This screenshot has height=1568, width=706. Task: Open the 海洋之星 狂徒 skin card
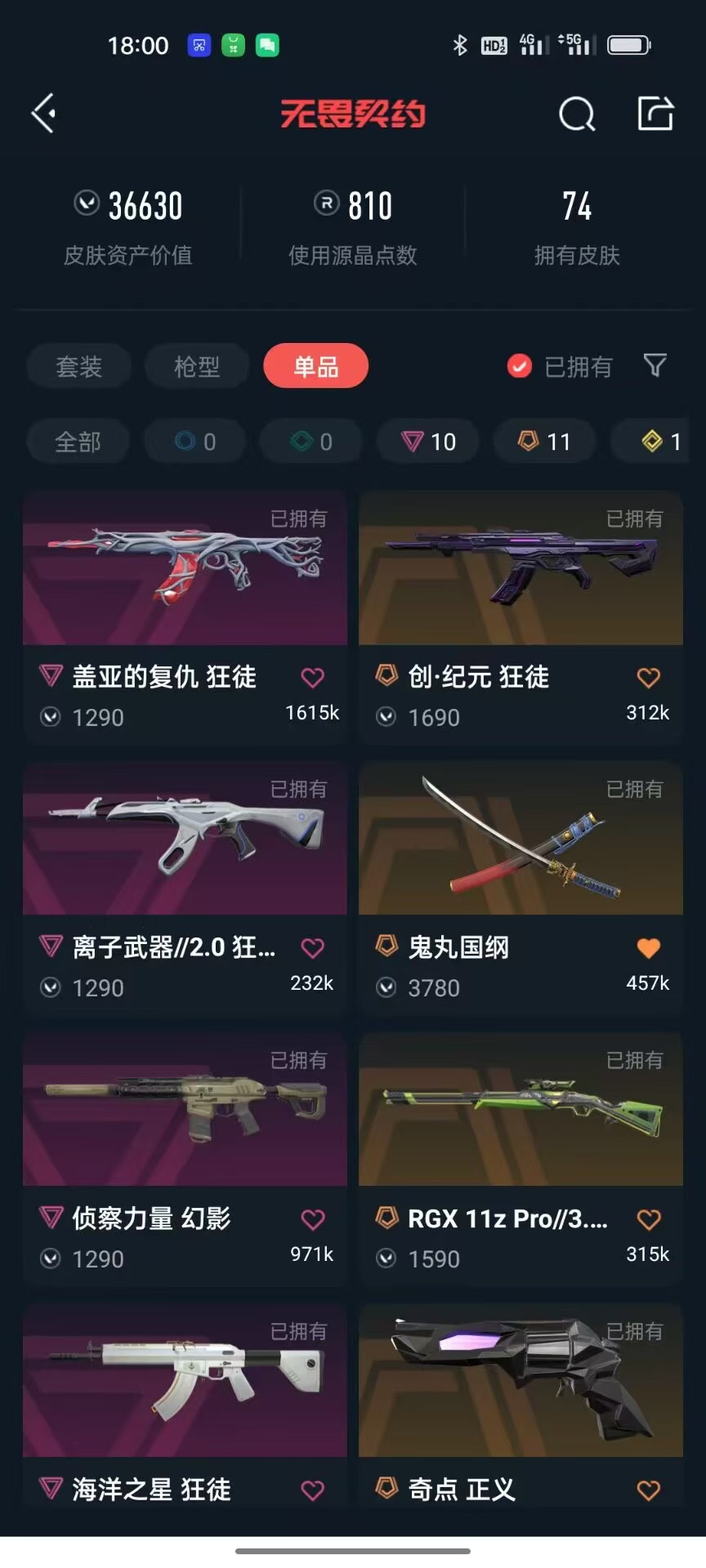(x=185, y=1406)
